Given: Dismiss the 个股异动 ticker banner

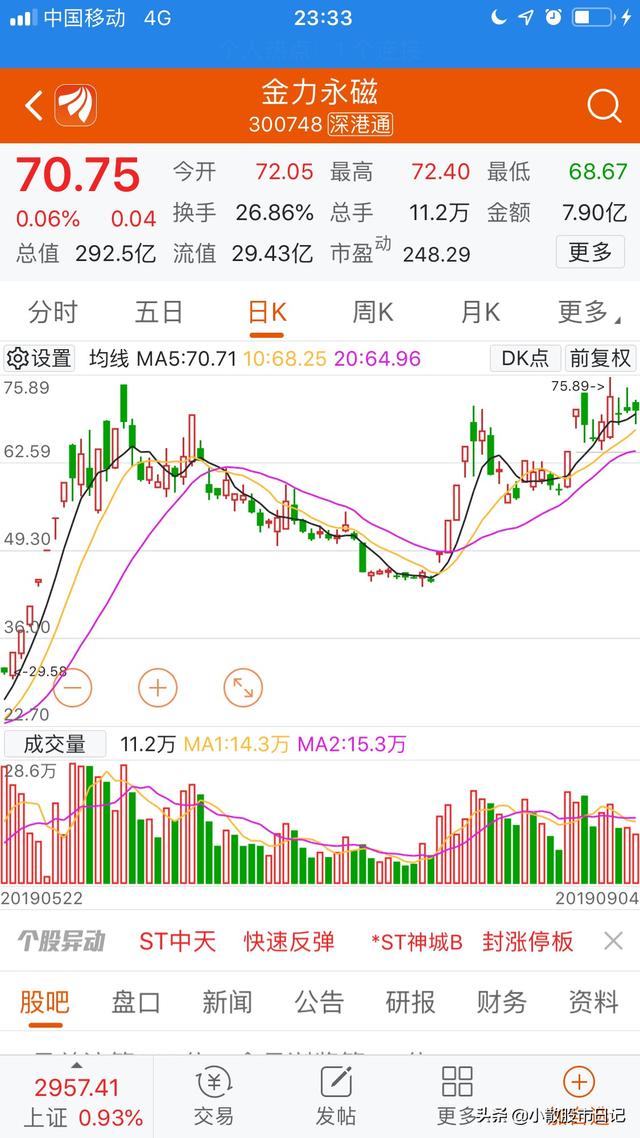Looking at the screenshot, I should coord(613,941).
